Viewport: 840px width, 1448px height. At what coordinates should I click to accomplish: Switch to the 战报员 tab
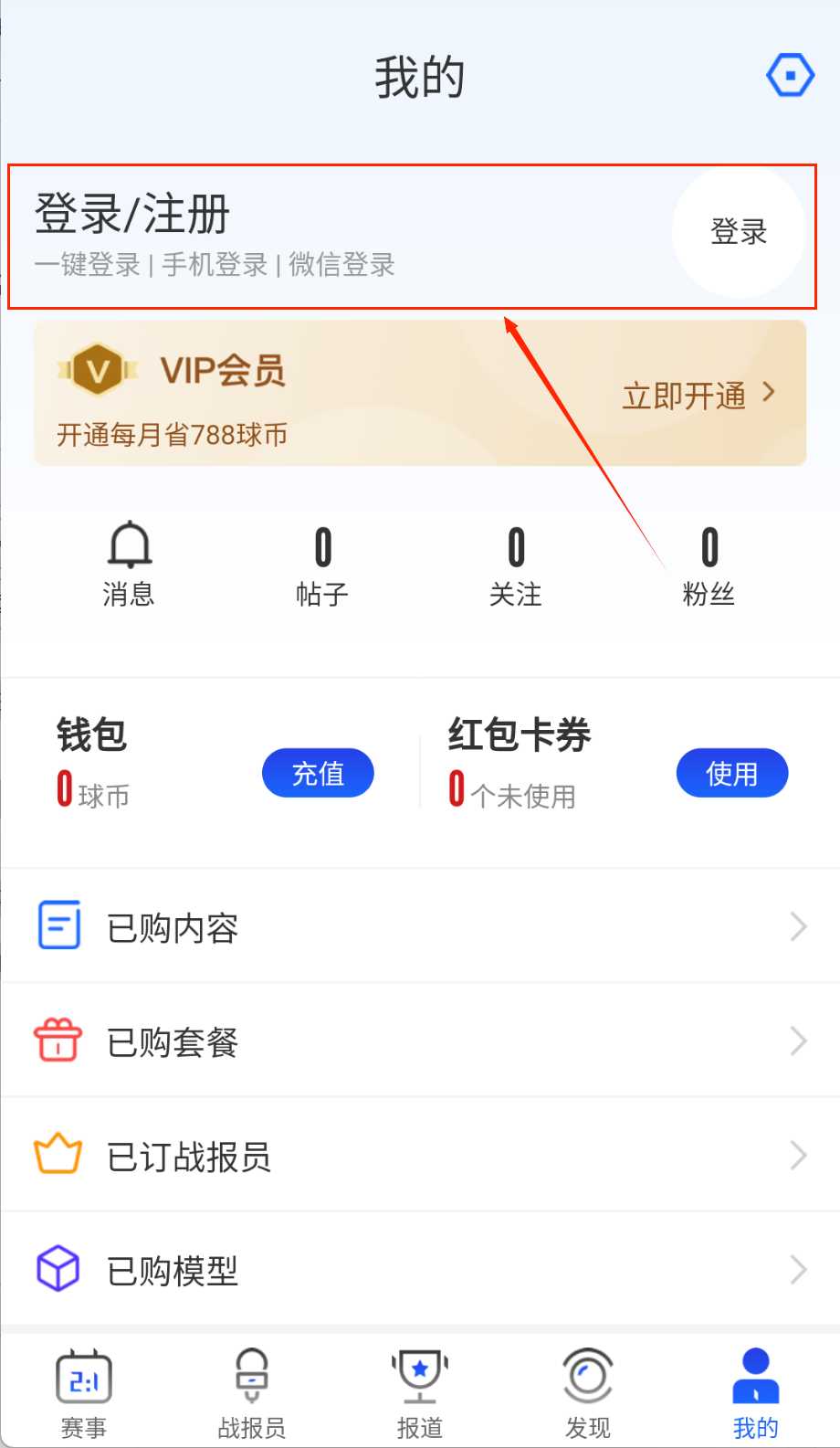pyautogui.click(x=252, y=1392)
